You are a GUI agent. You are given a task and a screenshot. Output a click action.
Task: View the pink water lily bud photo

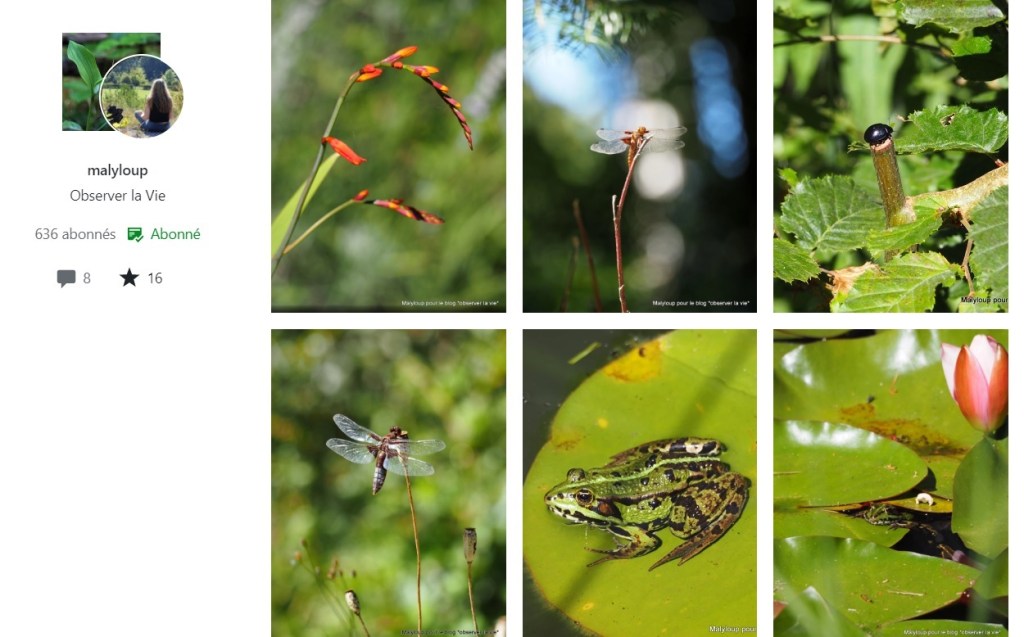tap(890, 483)
